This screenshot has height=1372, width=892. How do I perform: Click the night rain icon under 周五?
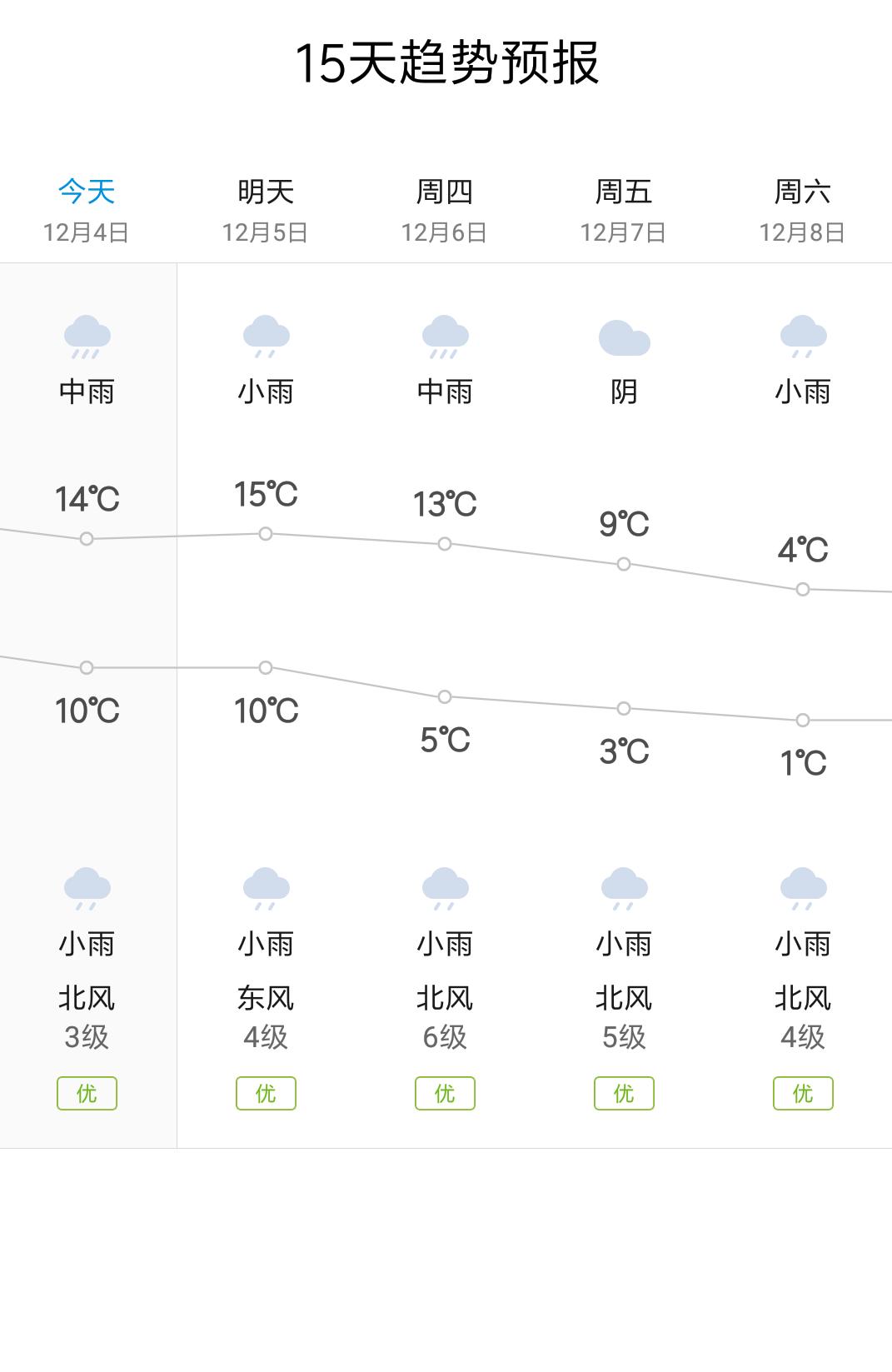pyautogui.click(x=624, y=888)
